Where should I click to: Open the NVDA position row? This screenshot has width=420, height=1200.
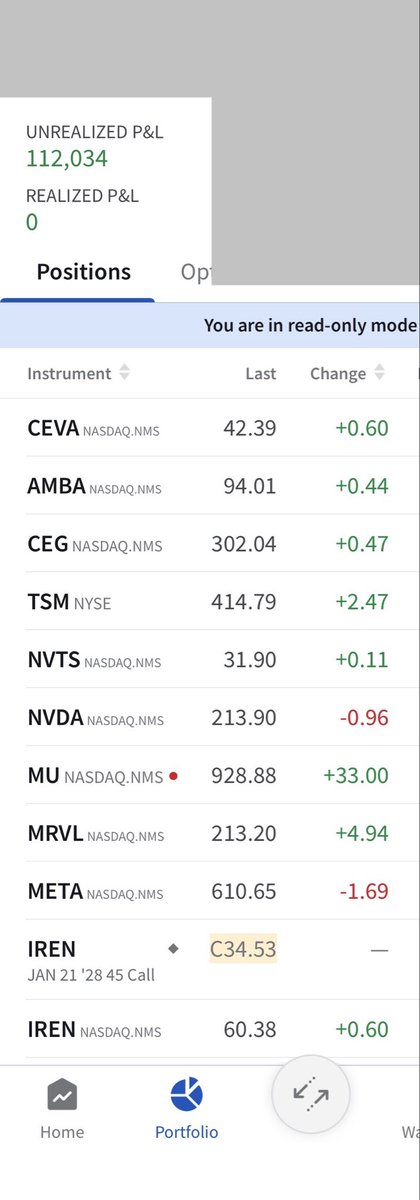pos(210,718)
